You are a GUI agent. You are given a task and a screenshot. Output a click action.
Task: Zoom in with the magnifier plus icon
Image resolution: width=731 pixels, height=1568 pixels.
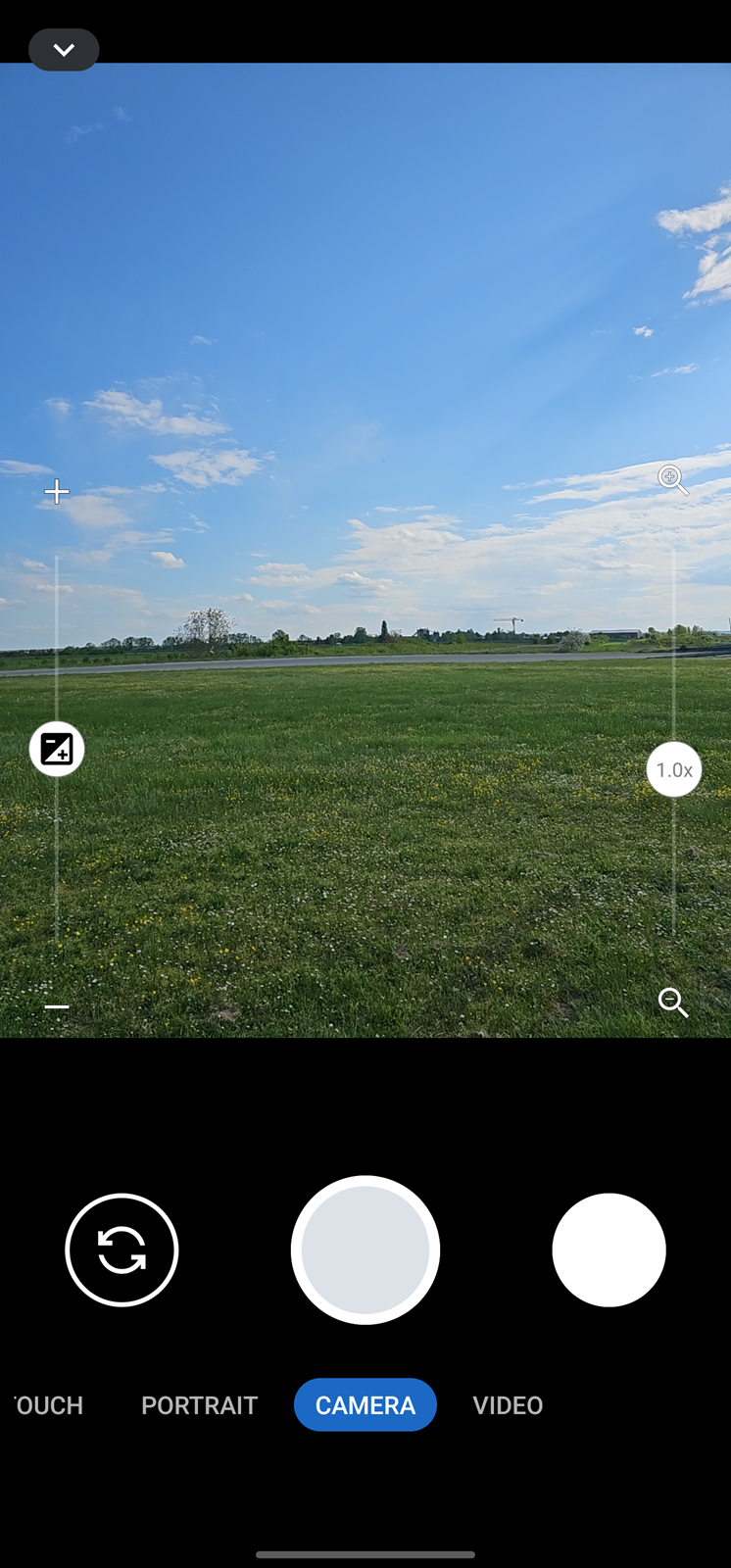click(672, 479)
